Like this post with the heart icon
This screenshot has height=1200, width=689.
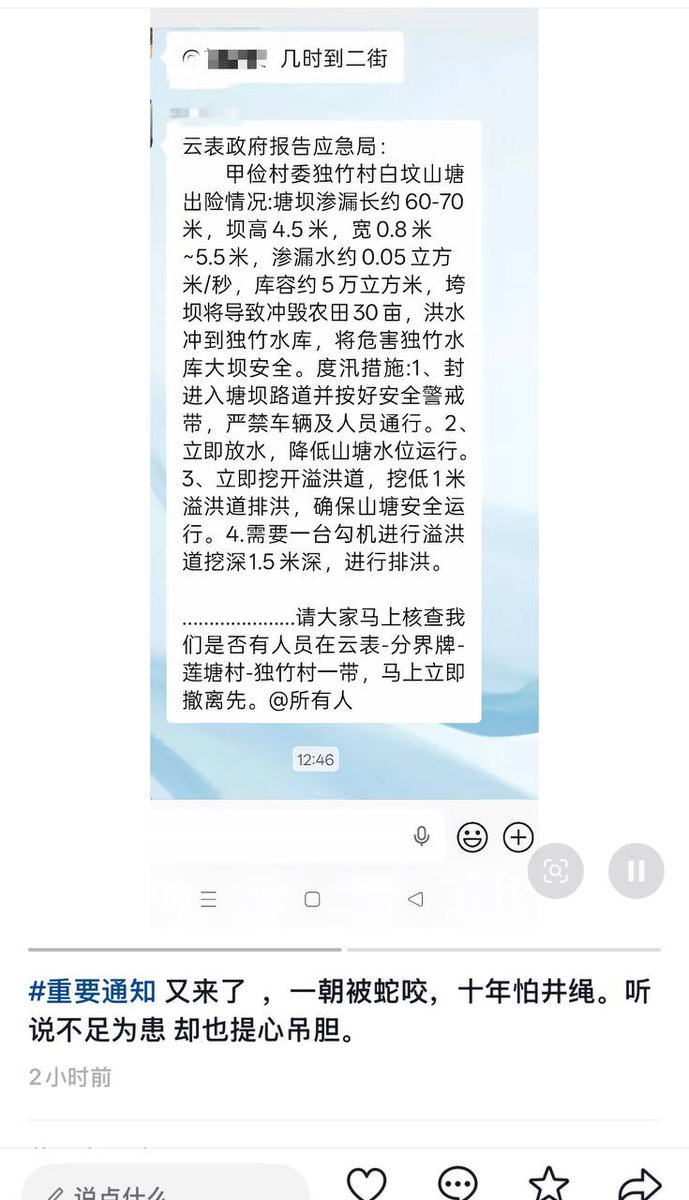click(367, 1184)
